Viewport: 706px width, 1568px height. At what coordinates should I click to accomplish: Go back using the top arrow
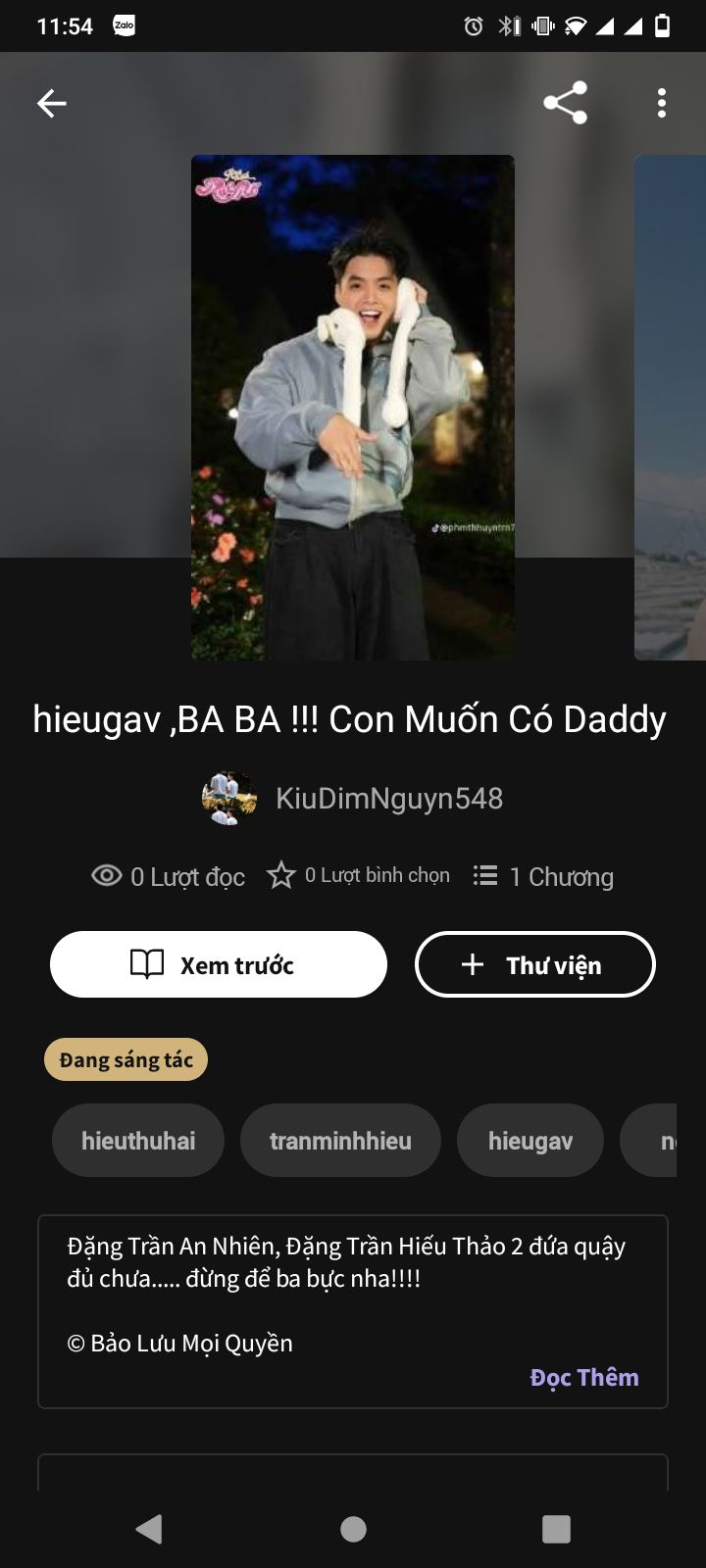pos(51,103)
